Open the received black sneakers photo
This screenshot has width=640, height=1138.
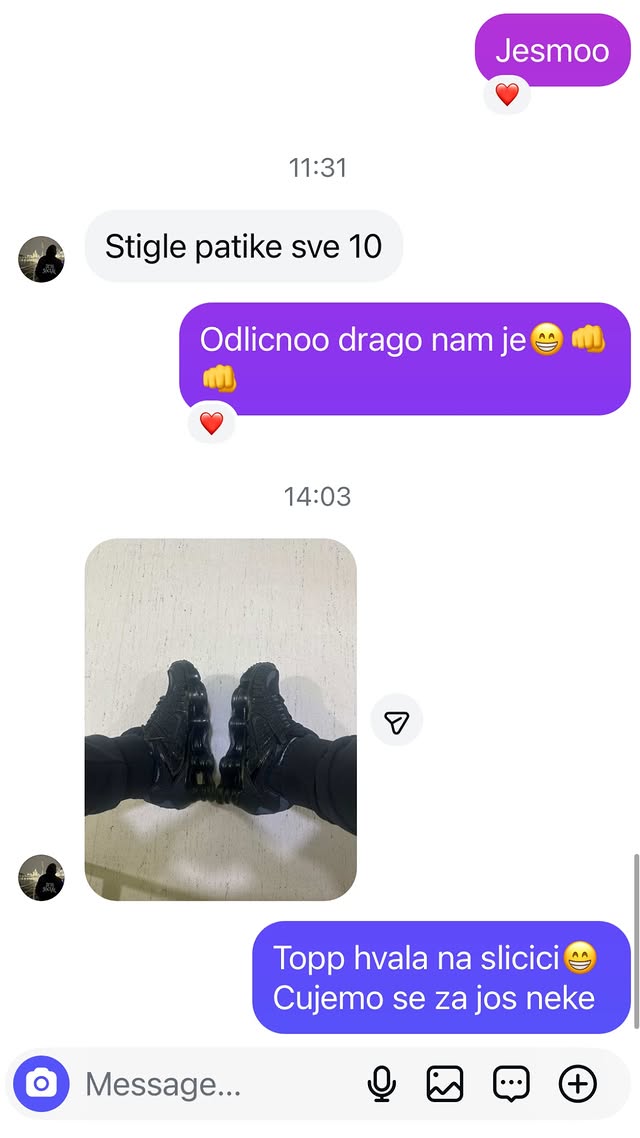220,719
